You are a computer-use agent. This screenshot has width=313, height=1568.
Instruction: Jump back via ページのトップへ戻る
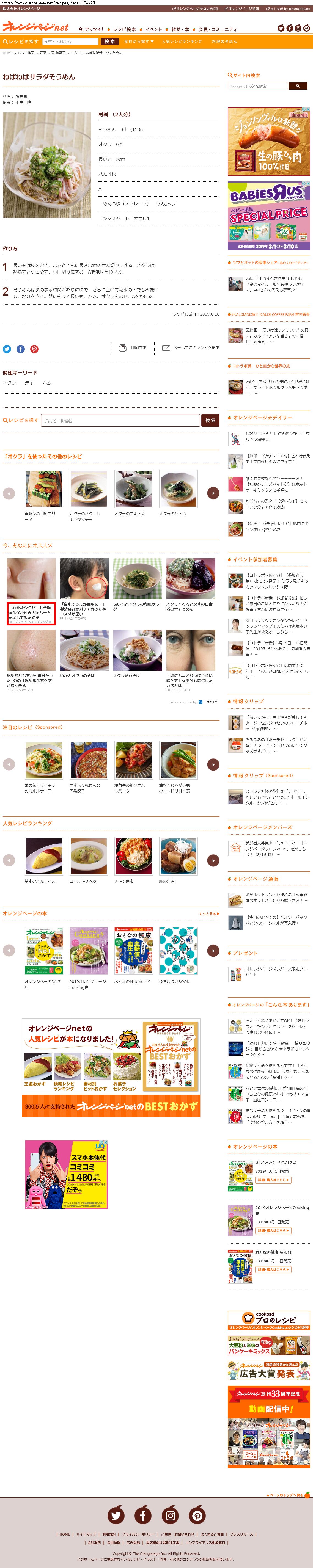pos(285,1494)
